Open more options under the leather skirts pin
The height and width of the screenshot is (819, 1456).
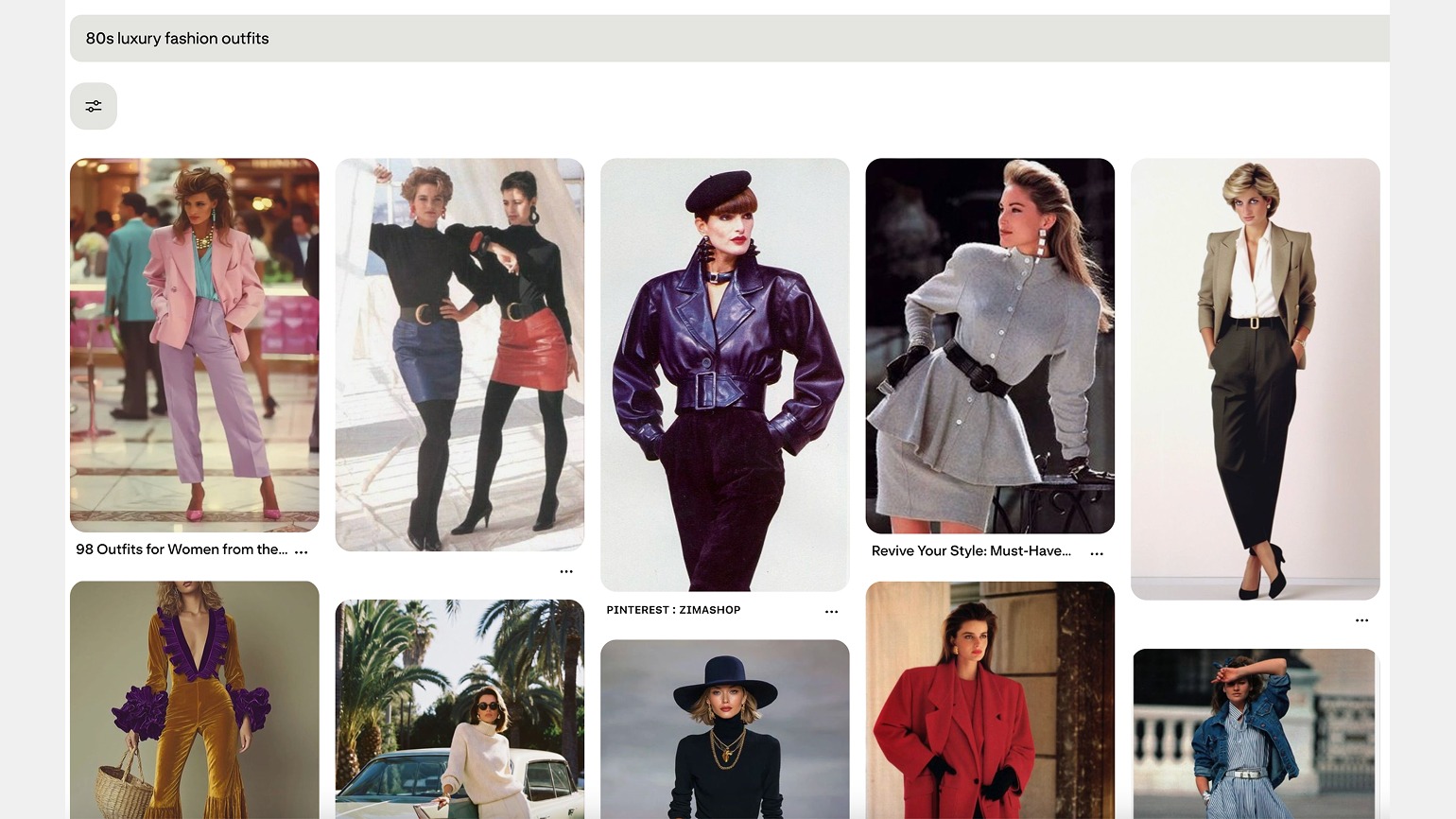click(566, 572)
